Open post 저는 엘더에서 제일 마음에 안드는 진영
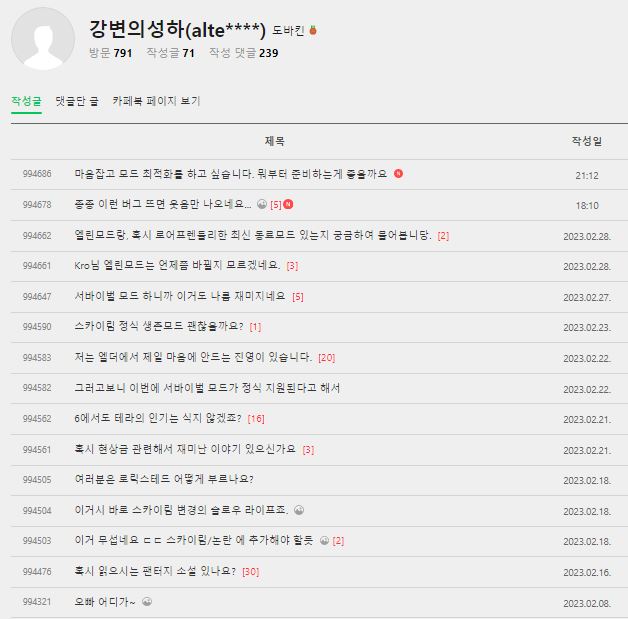This screenshot has width=628, height=619. (193, 357)
